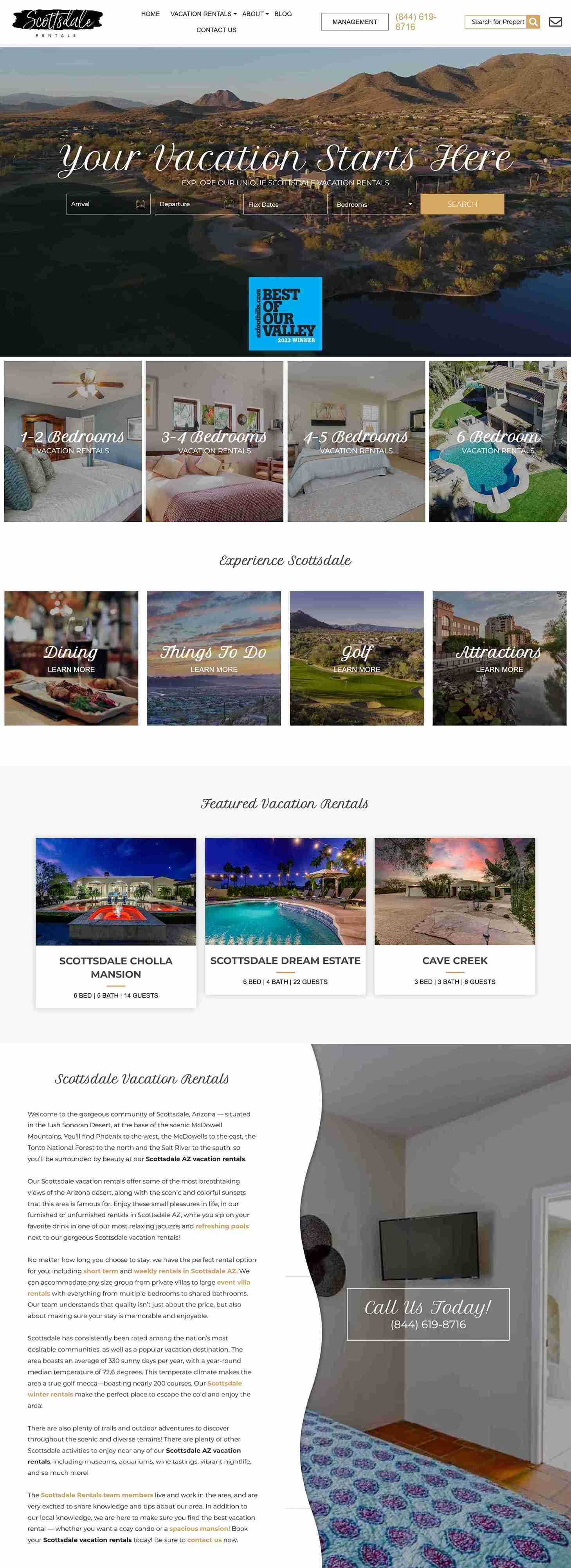Tap the search magnifier icon in header
This screenshot has height=1568, width=571.
coord(533,22)
